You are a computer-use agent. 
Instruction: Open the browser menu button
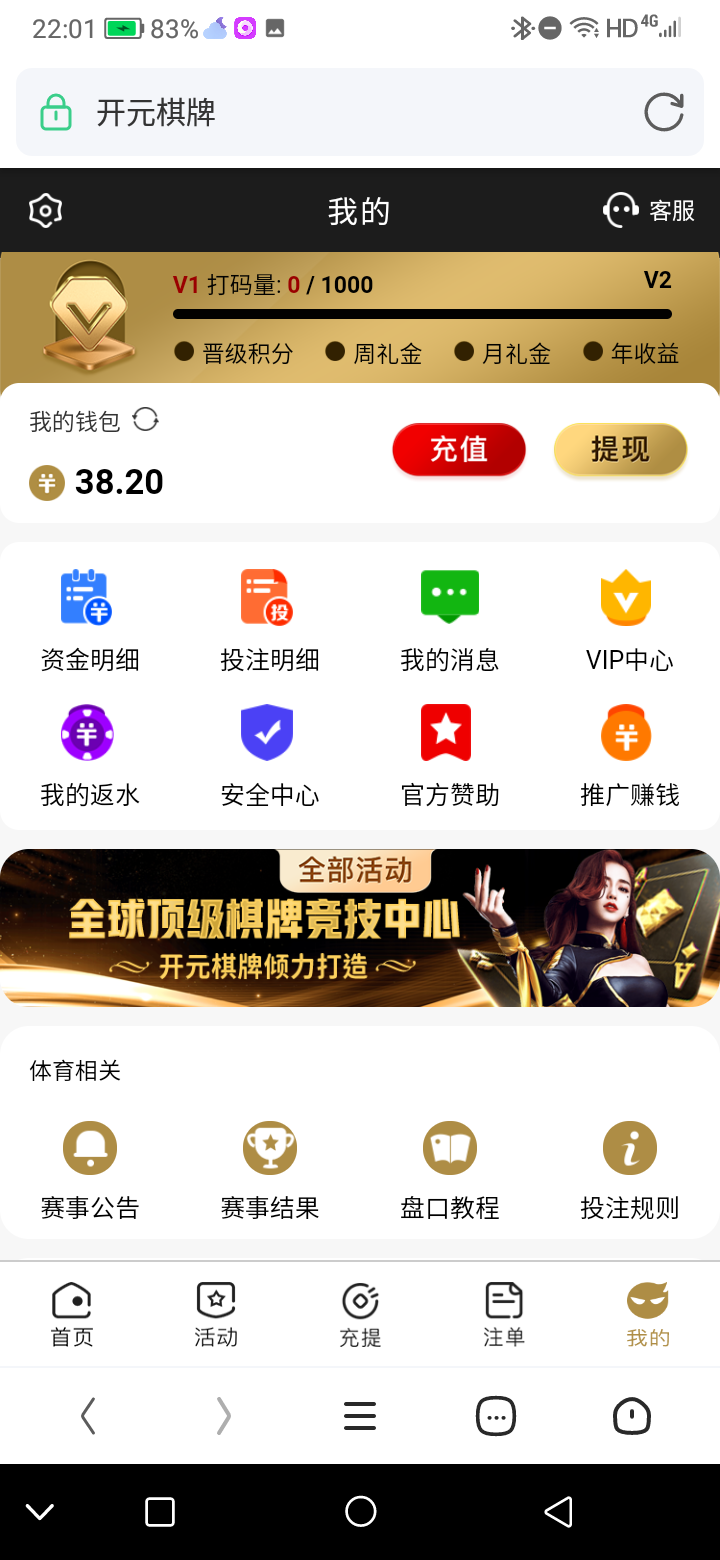pos(360,1415)
